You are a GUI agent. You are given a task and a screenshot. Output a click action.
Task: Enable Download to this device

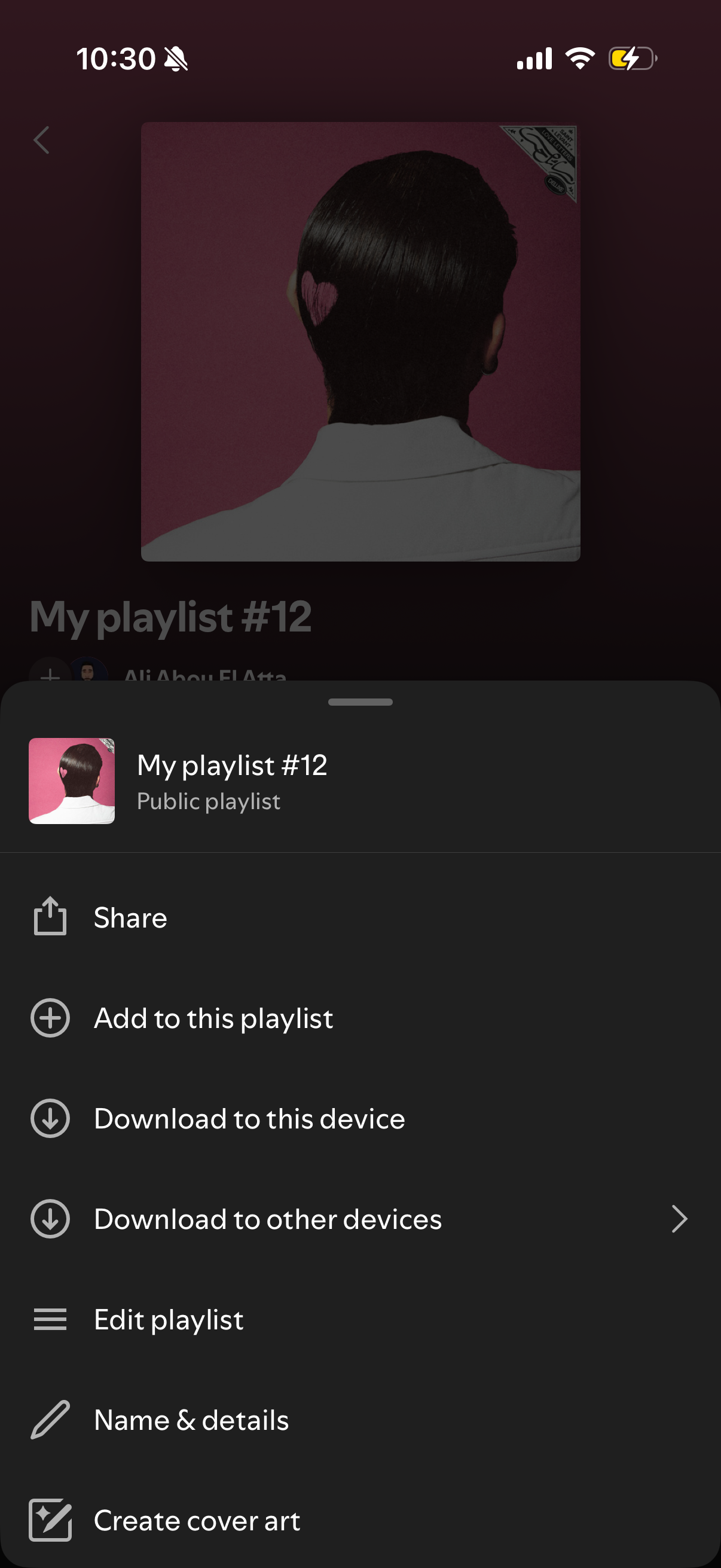click(249, 1118)
